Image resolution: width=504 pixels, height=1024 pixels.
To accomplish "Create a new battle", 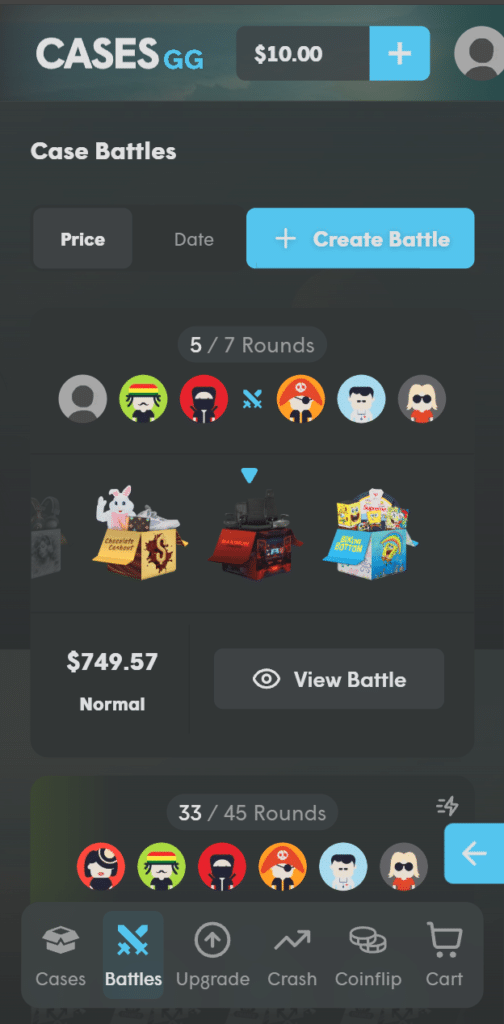I will click(x=360, y=238).
